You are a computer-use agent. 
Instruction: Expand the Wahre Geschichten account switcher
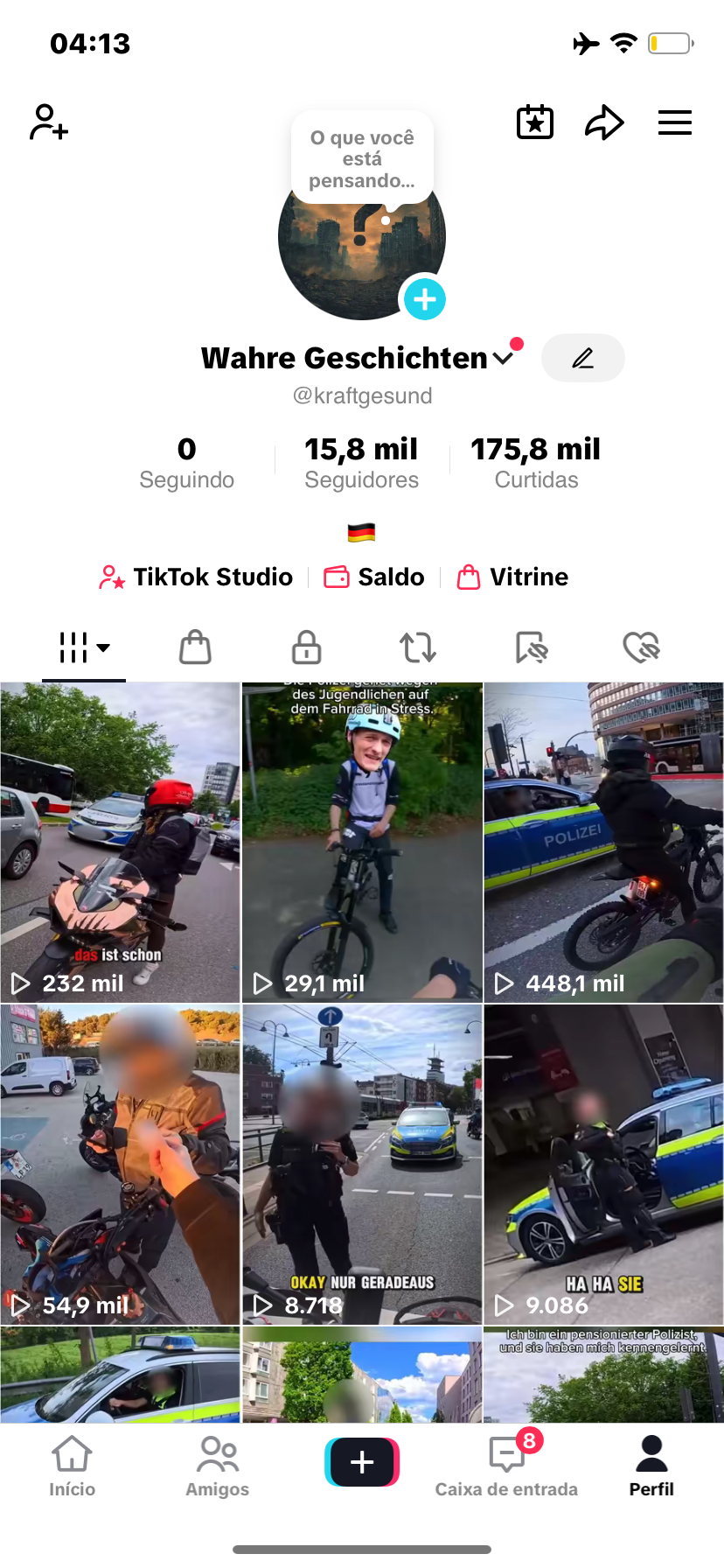[503, 359]
